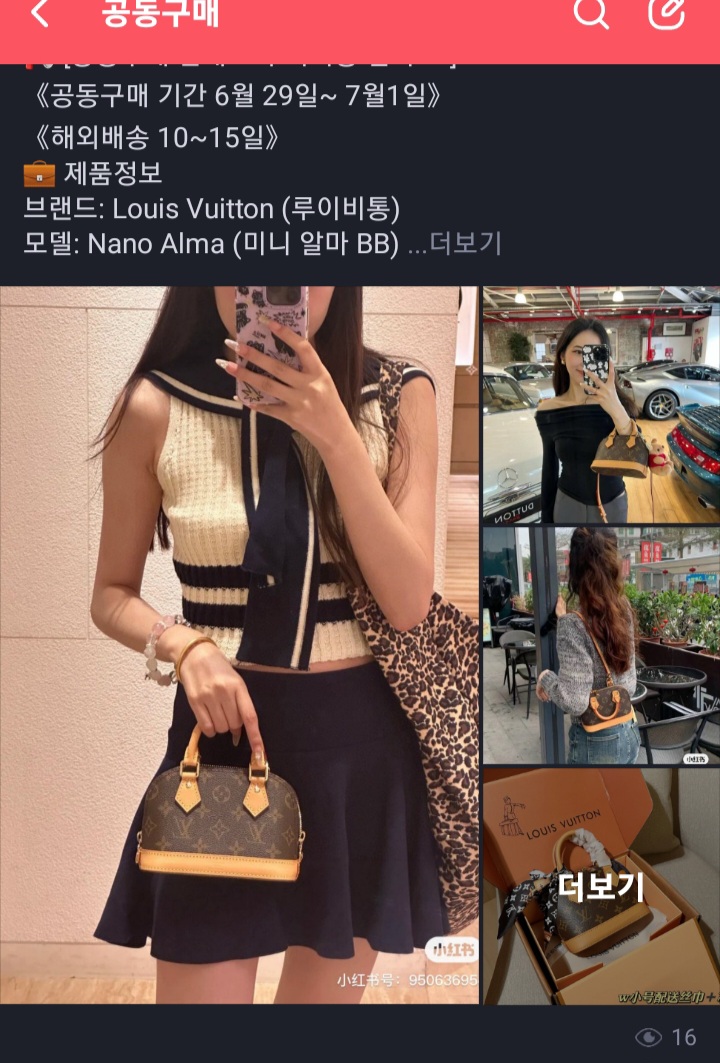This screenshot has height=1063, width=720.
Task: View the car showroom photo
Action: (601, 405)
